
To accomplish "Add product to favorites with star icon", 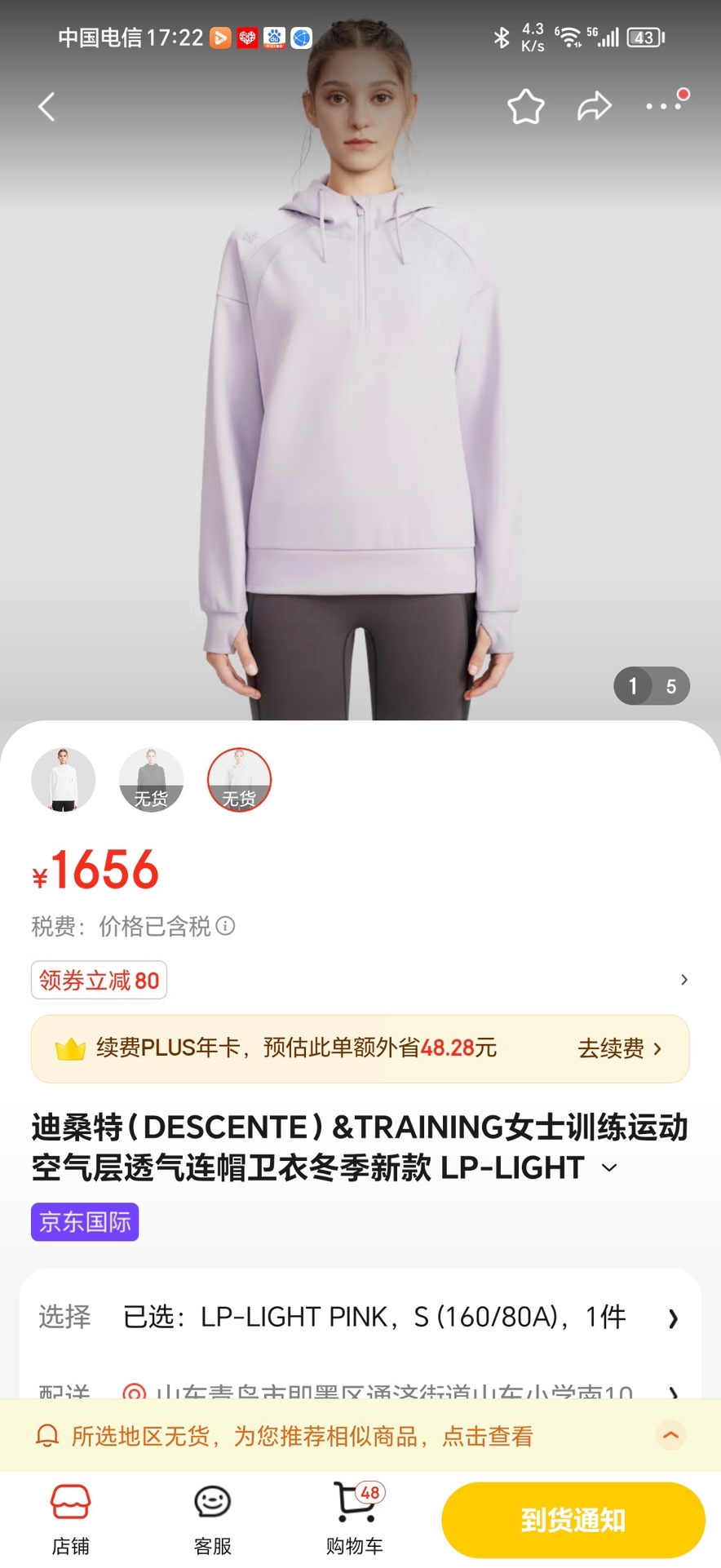I will click(525, 107).
